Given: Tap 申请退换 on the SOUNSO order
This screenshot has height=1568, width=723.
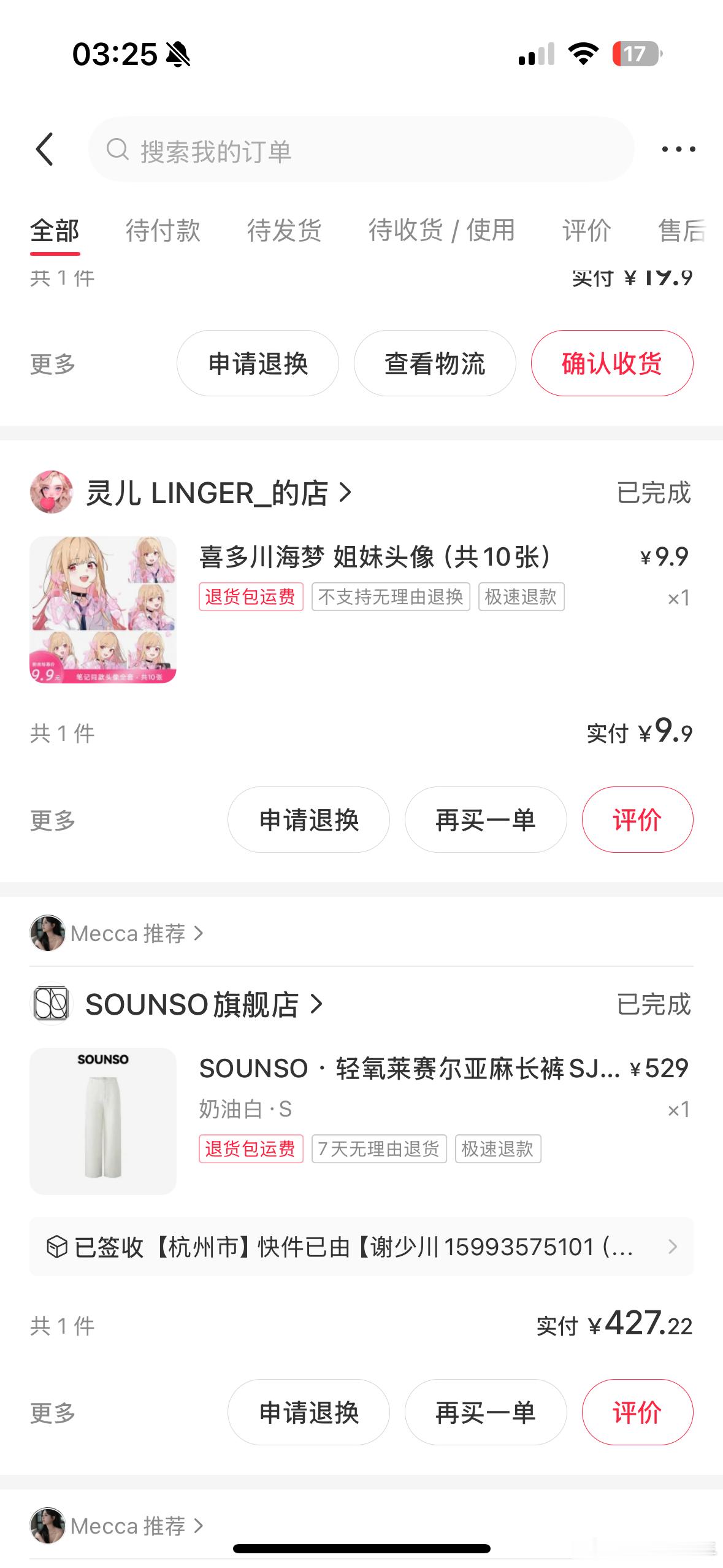Looking at the screenshot, I should coord(308,1412).
